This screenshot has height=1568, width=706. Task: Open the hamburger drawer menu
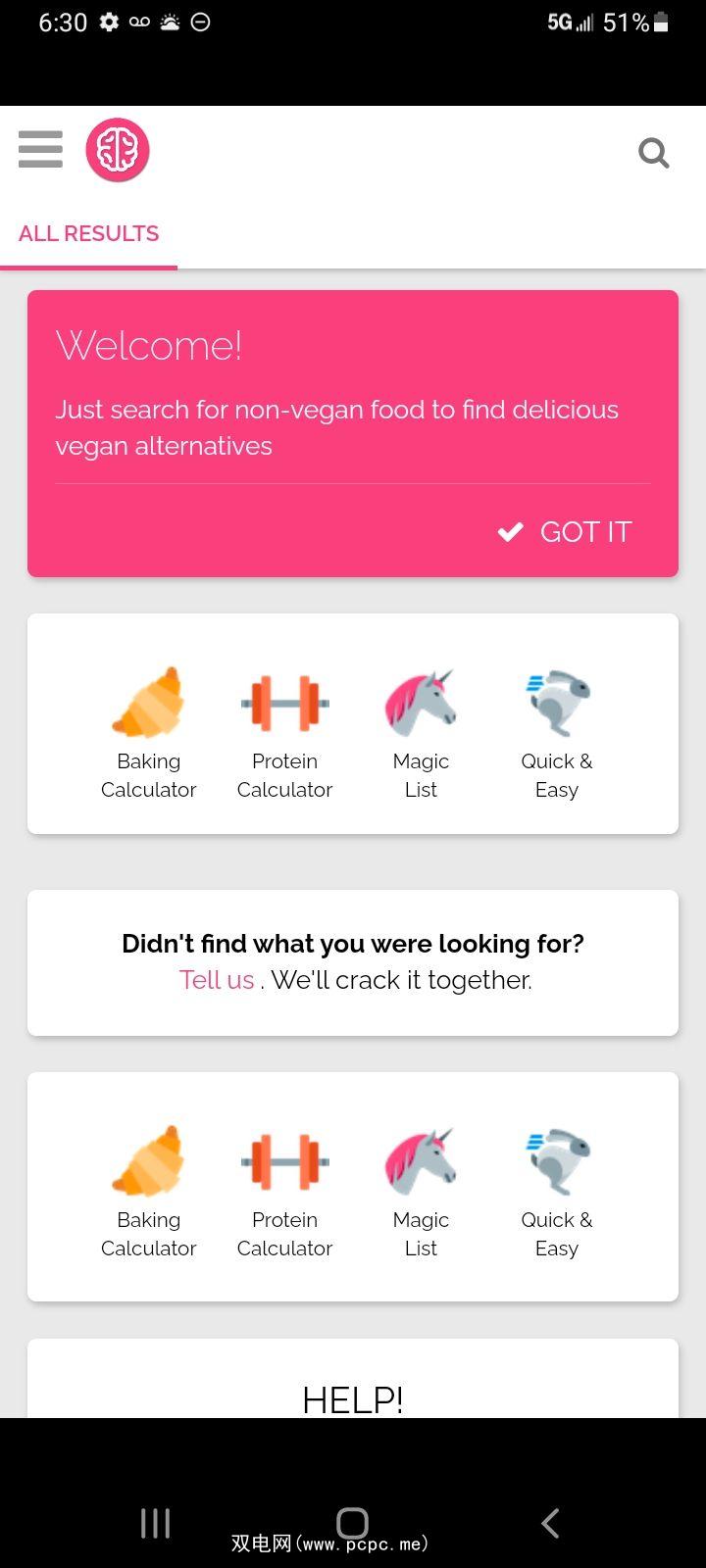tap(40, 150)
